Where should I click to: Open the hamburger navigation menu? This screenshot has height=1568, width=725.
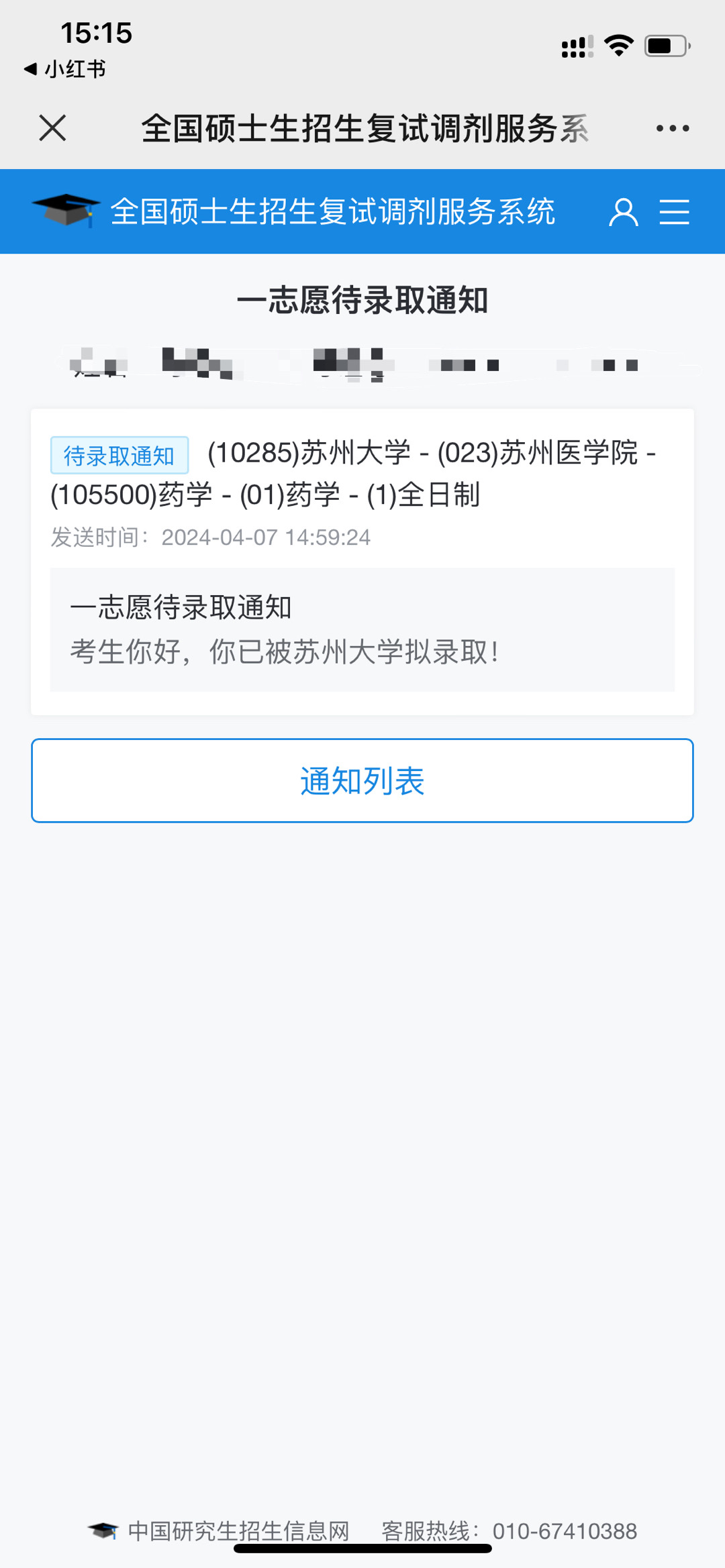(x=674, y=212)
